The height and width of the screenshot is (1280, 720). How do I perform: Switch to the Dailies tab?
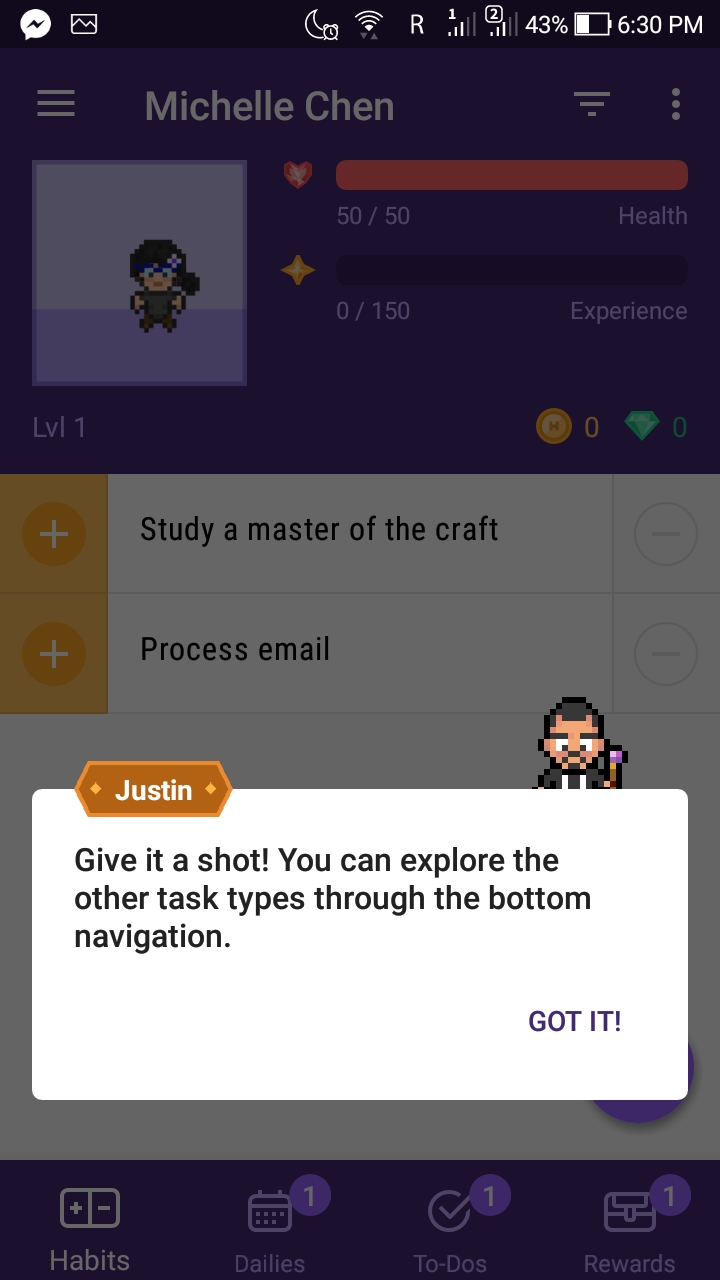coord(270,1225)
